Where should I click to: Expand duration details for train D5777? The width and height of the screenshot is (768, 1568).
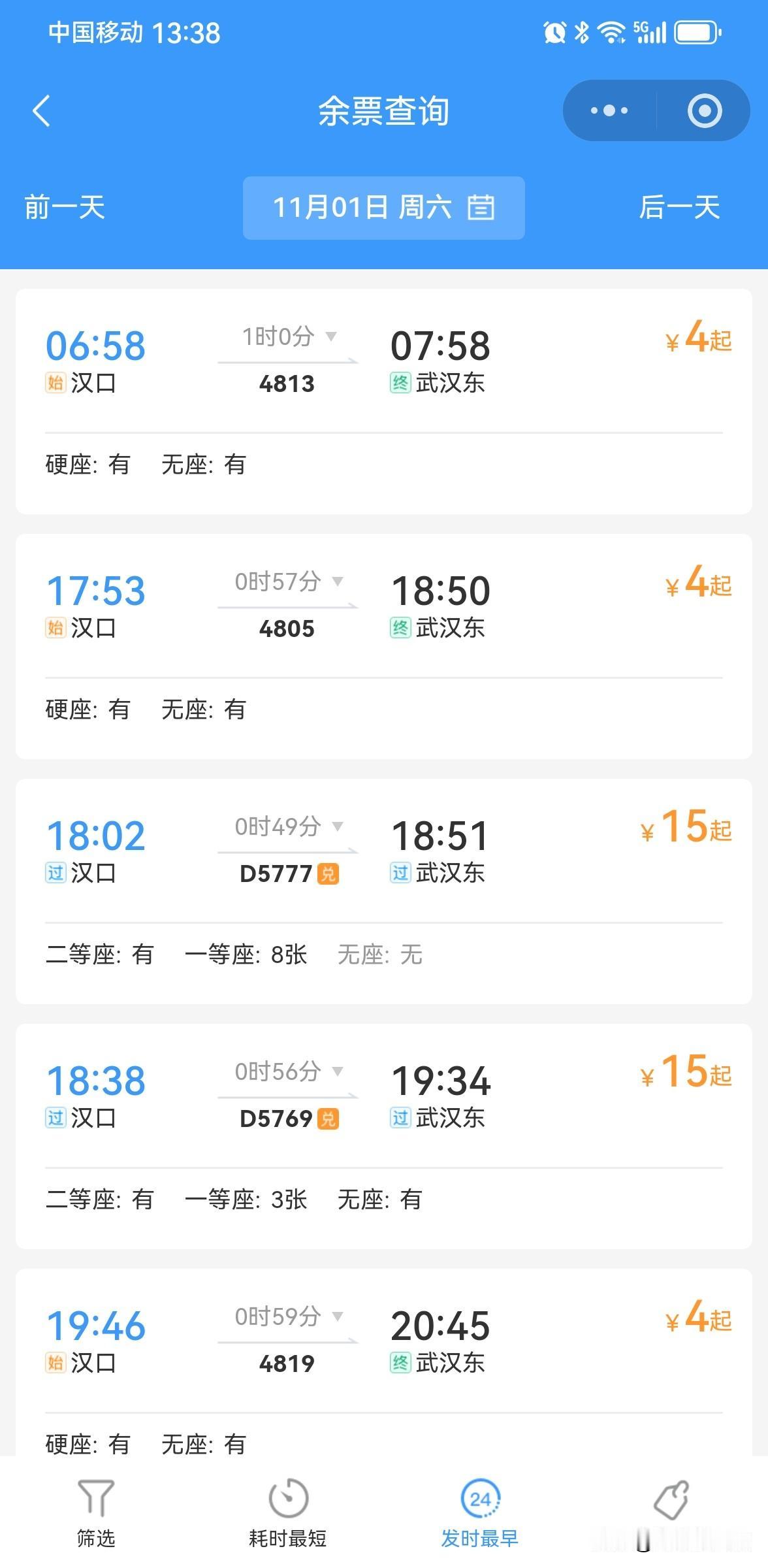338,826
